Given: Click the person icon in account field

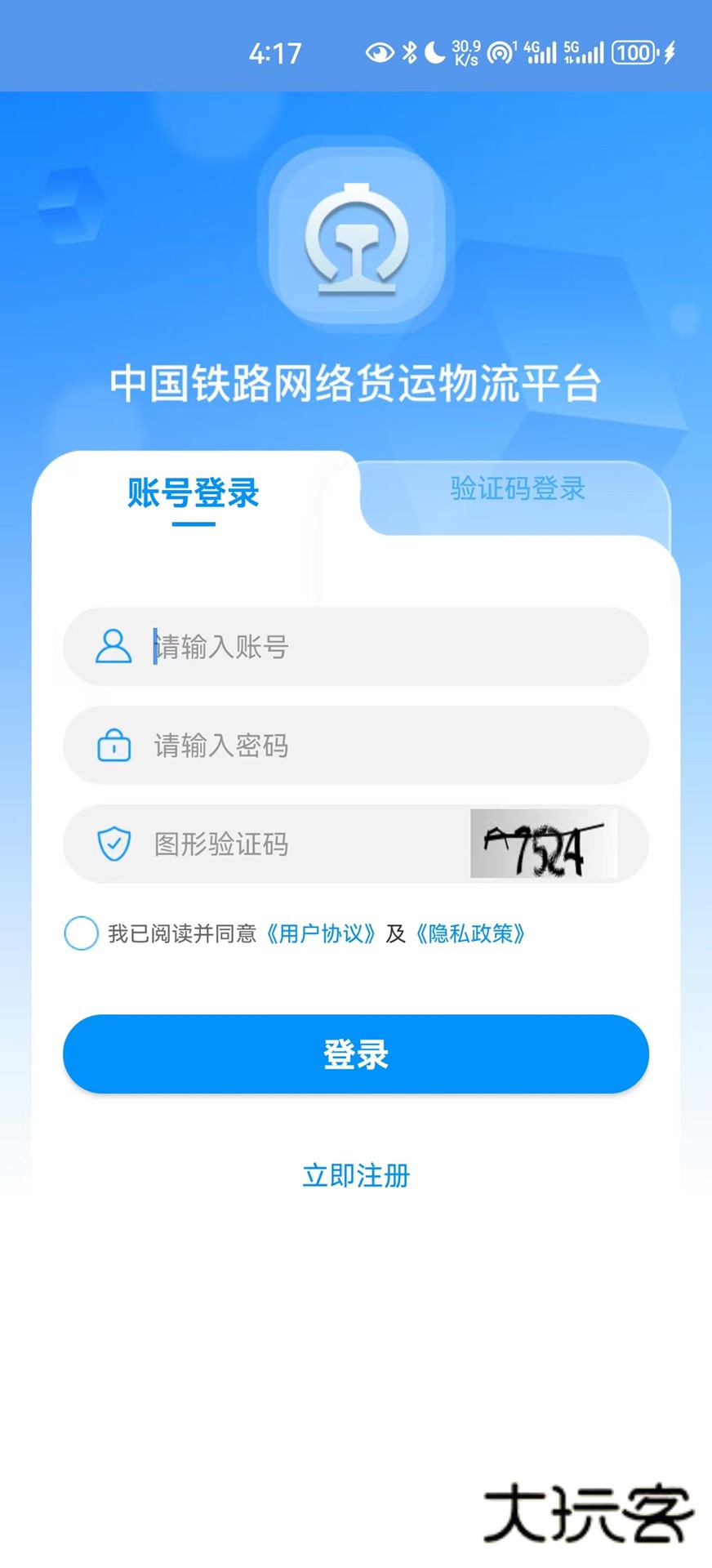Looking at the screenshot, I should coord(113,647).
